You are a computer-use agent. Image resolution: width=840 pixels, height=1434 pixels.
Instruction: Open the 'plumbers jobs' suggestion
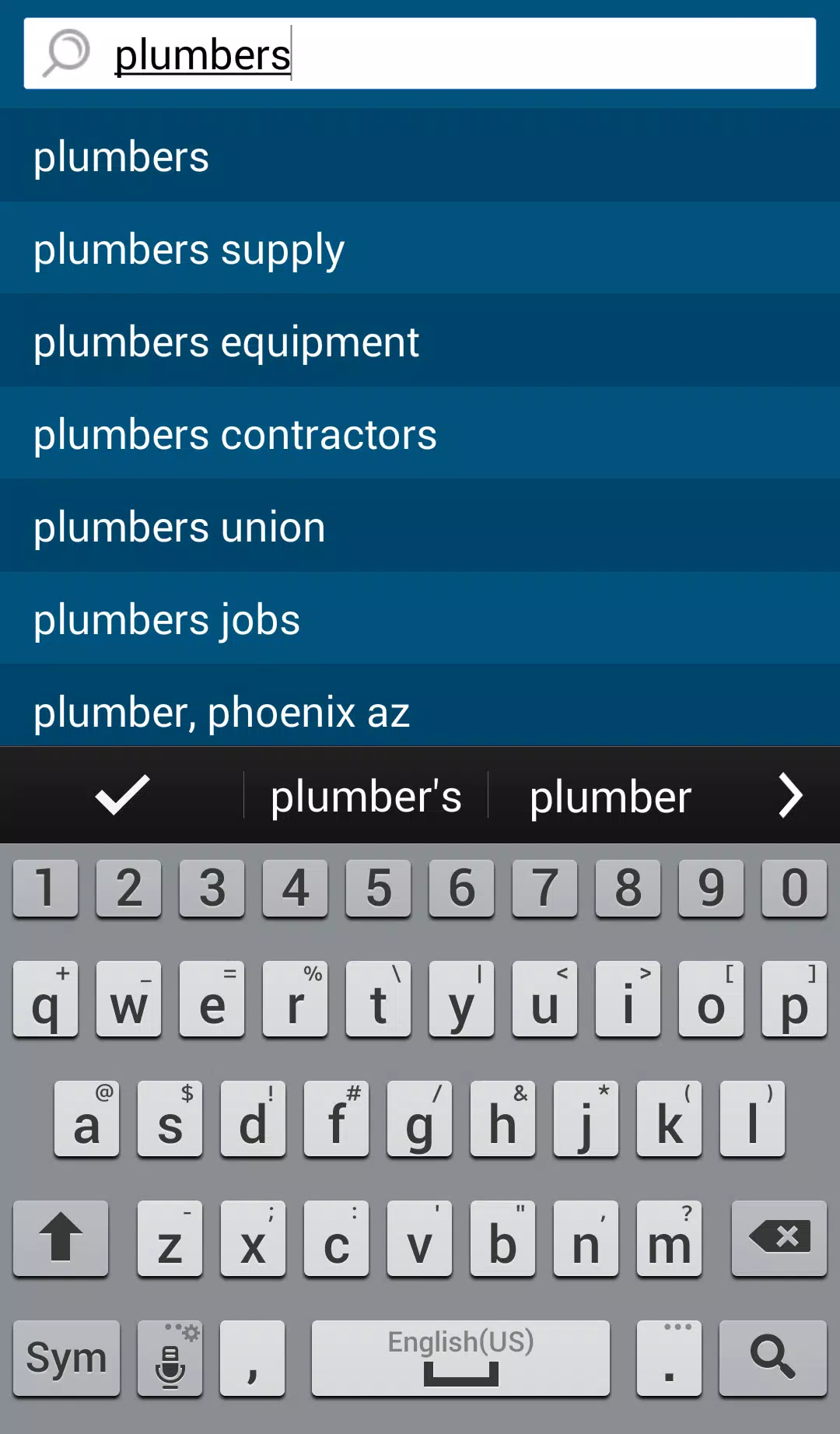coord(420,619)
